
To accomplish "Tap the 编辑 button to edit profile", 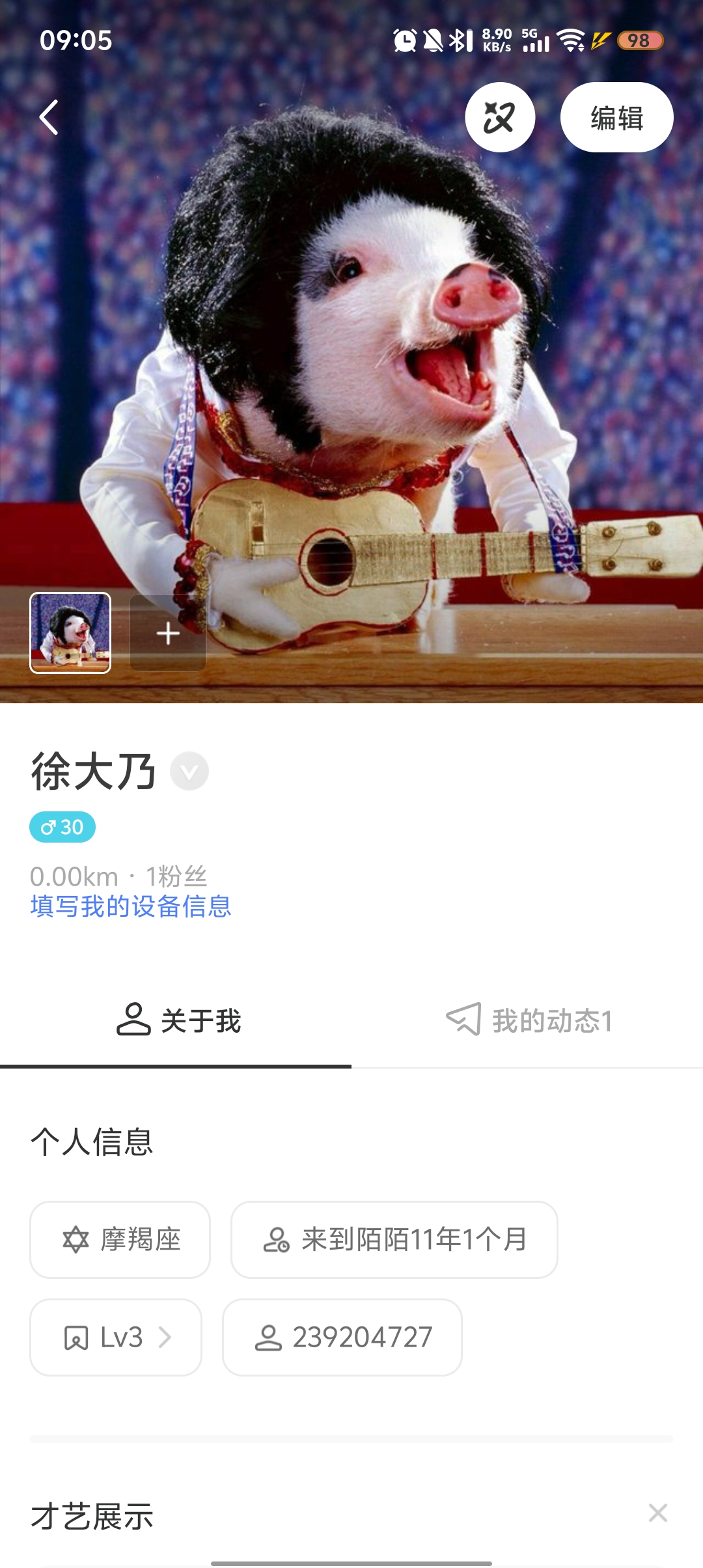I will (616, 118).
